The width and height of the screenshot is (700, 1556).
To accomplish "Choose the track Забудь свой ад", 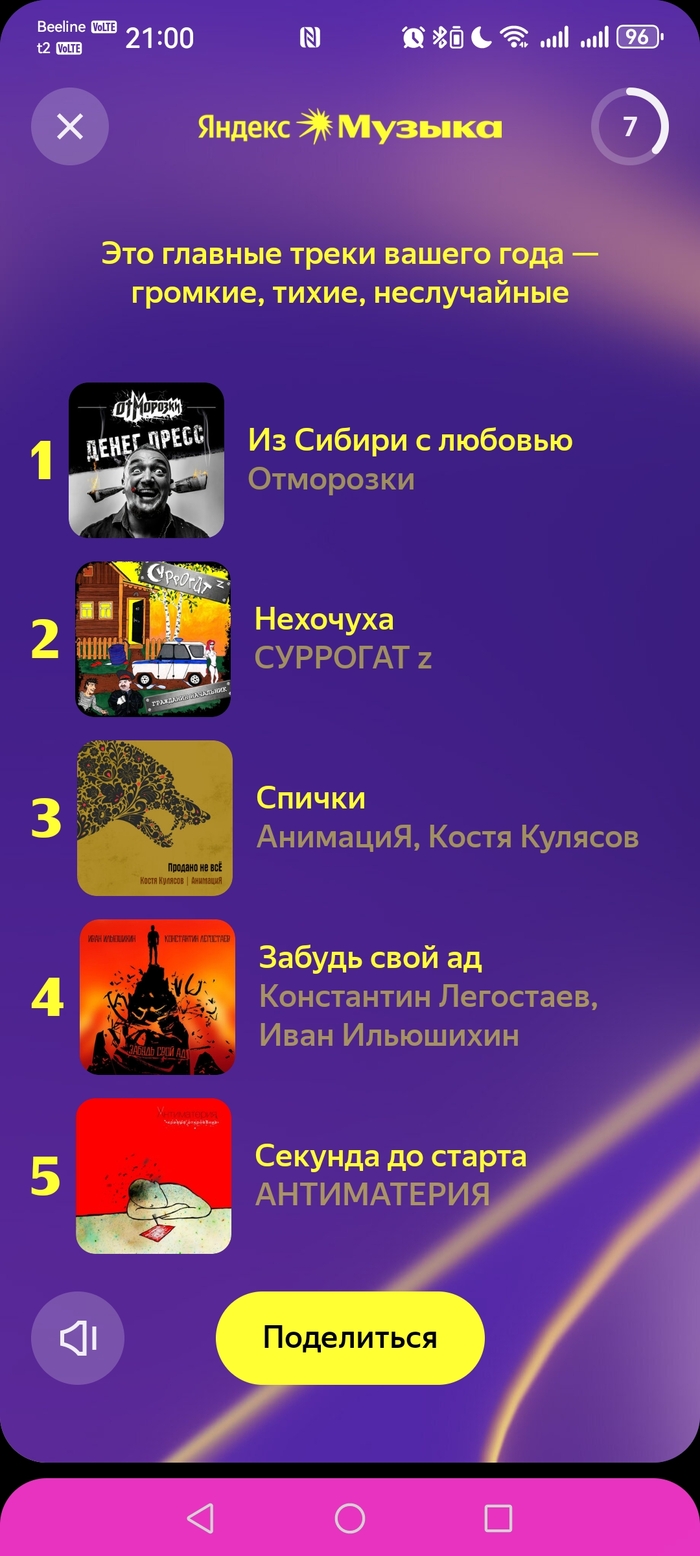I will [x=370, y=958].
